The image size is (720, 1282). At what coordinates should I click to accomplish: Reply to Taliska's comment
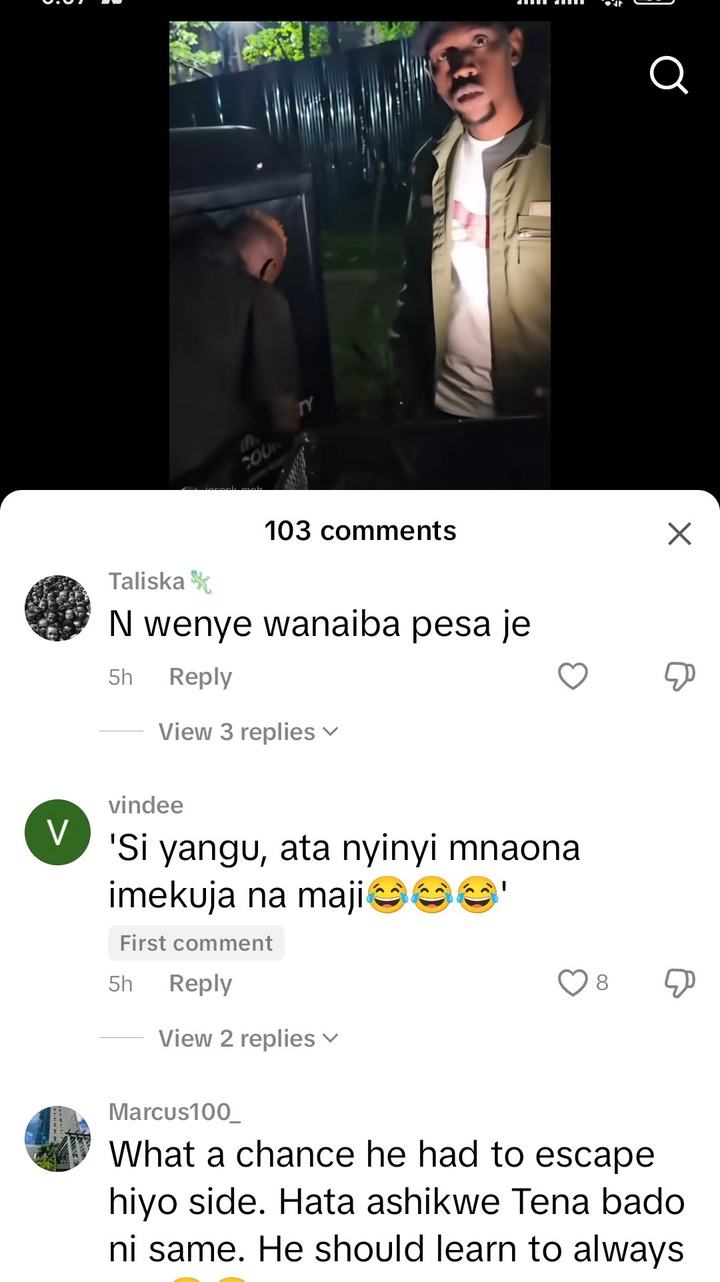tap(200, 677)
